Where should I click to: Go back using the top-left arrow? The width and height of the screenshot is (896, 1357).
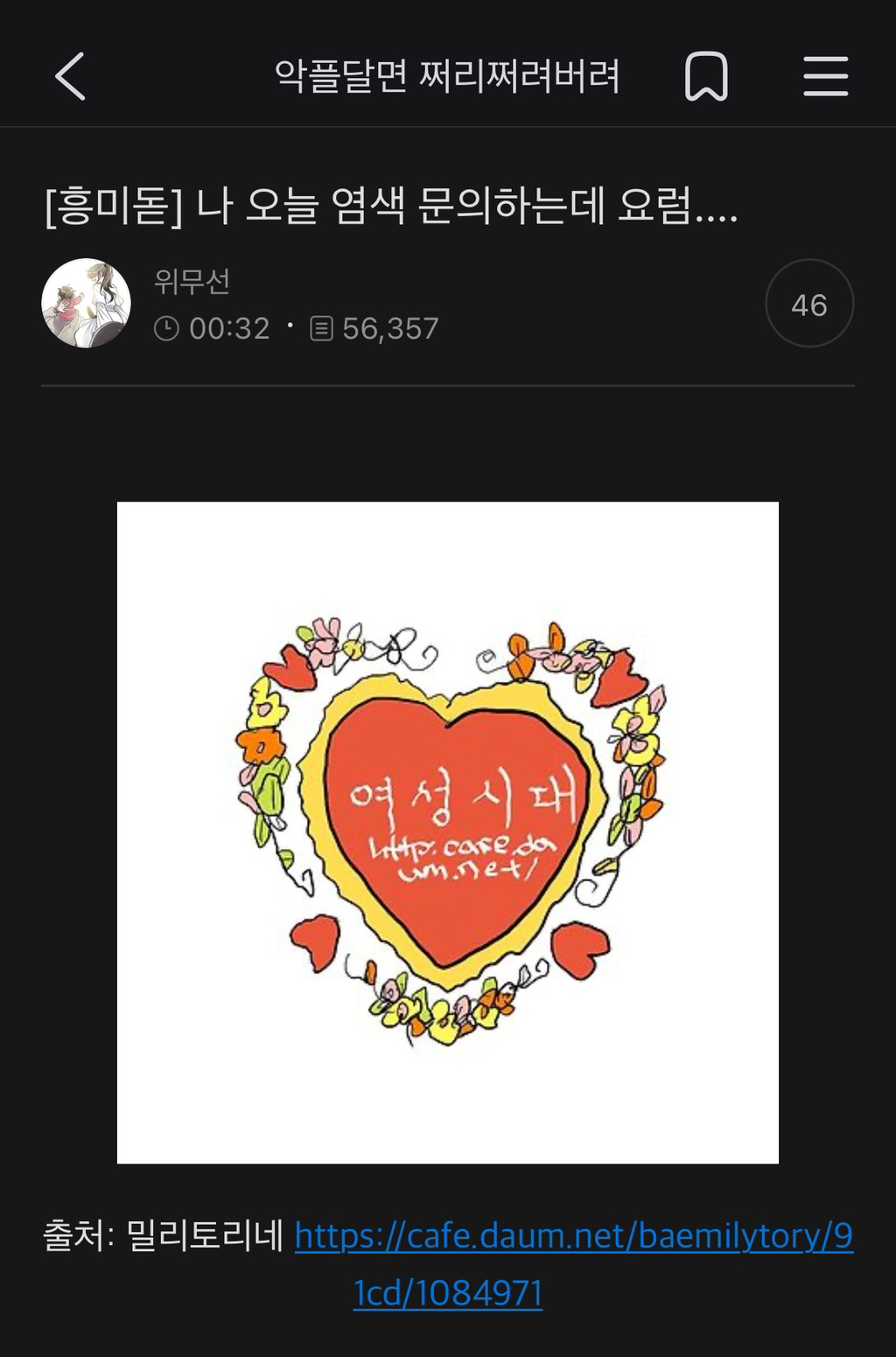click(70, 76)
